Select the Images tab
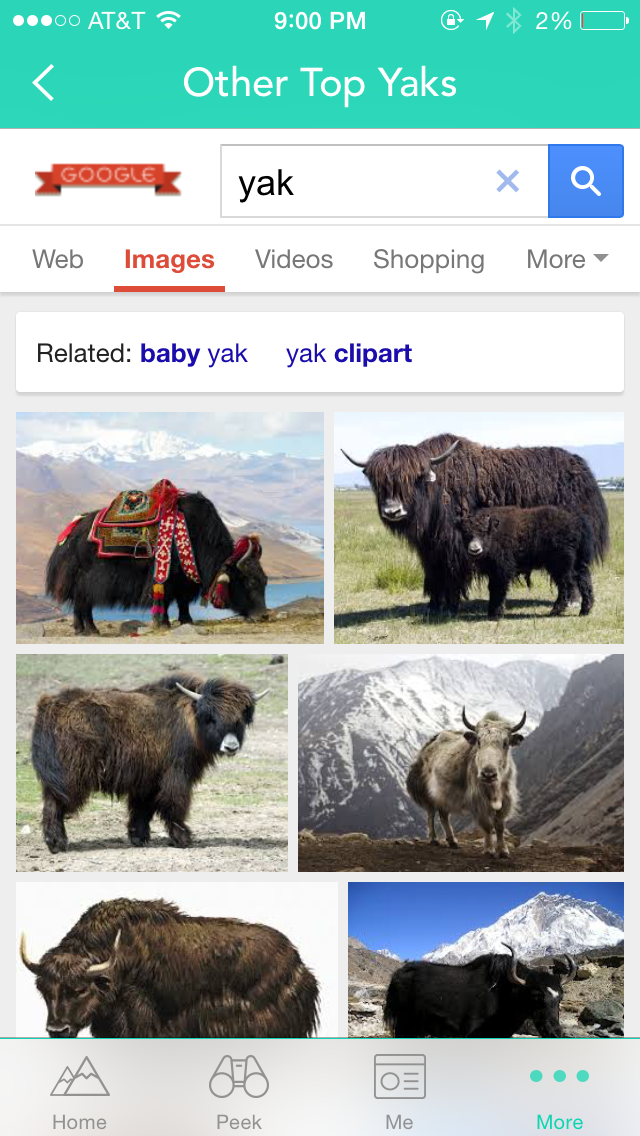The height and width of the screenshot is (1136, 640). (x=169, y=259)
